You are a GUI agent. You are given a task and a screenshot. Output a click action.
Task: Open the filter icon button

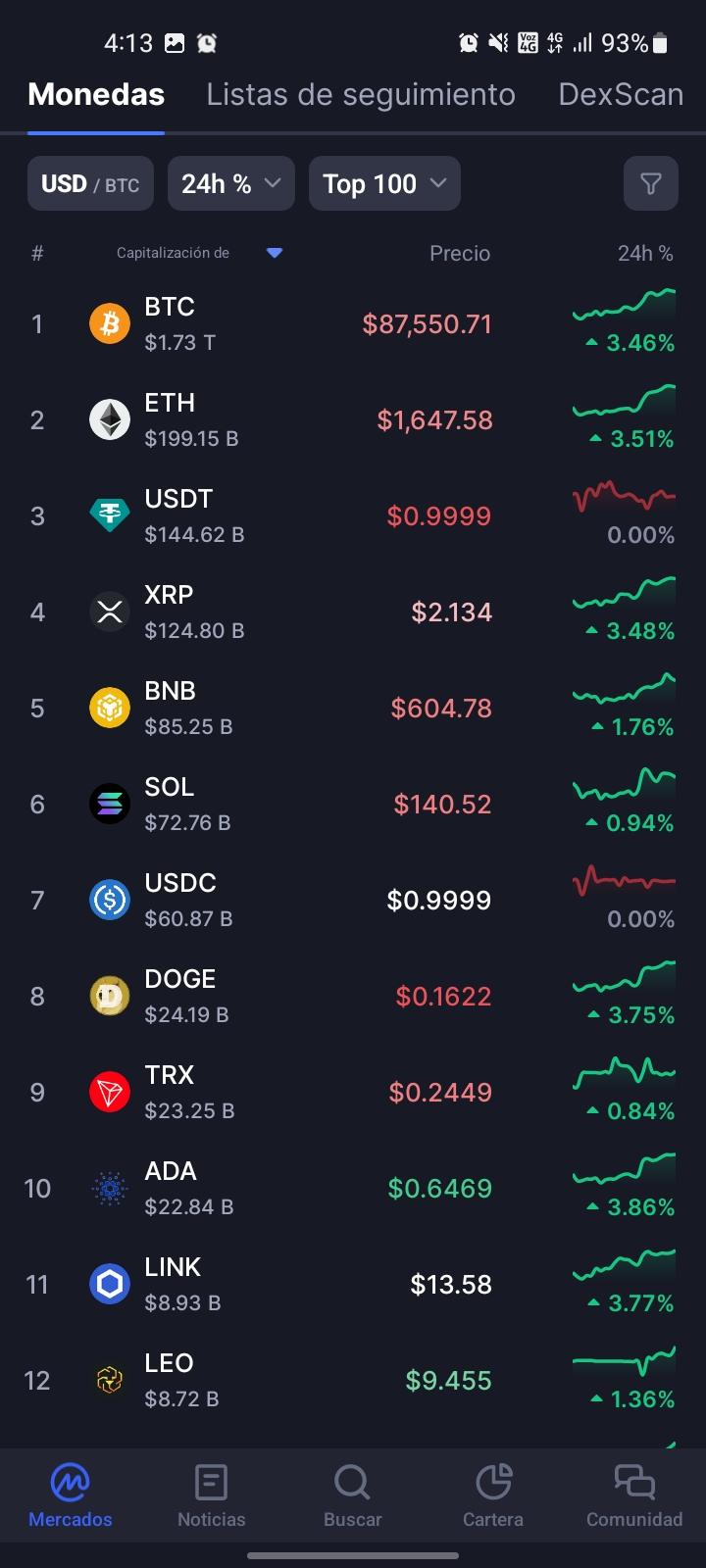tap(650, 183)
